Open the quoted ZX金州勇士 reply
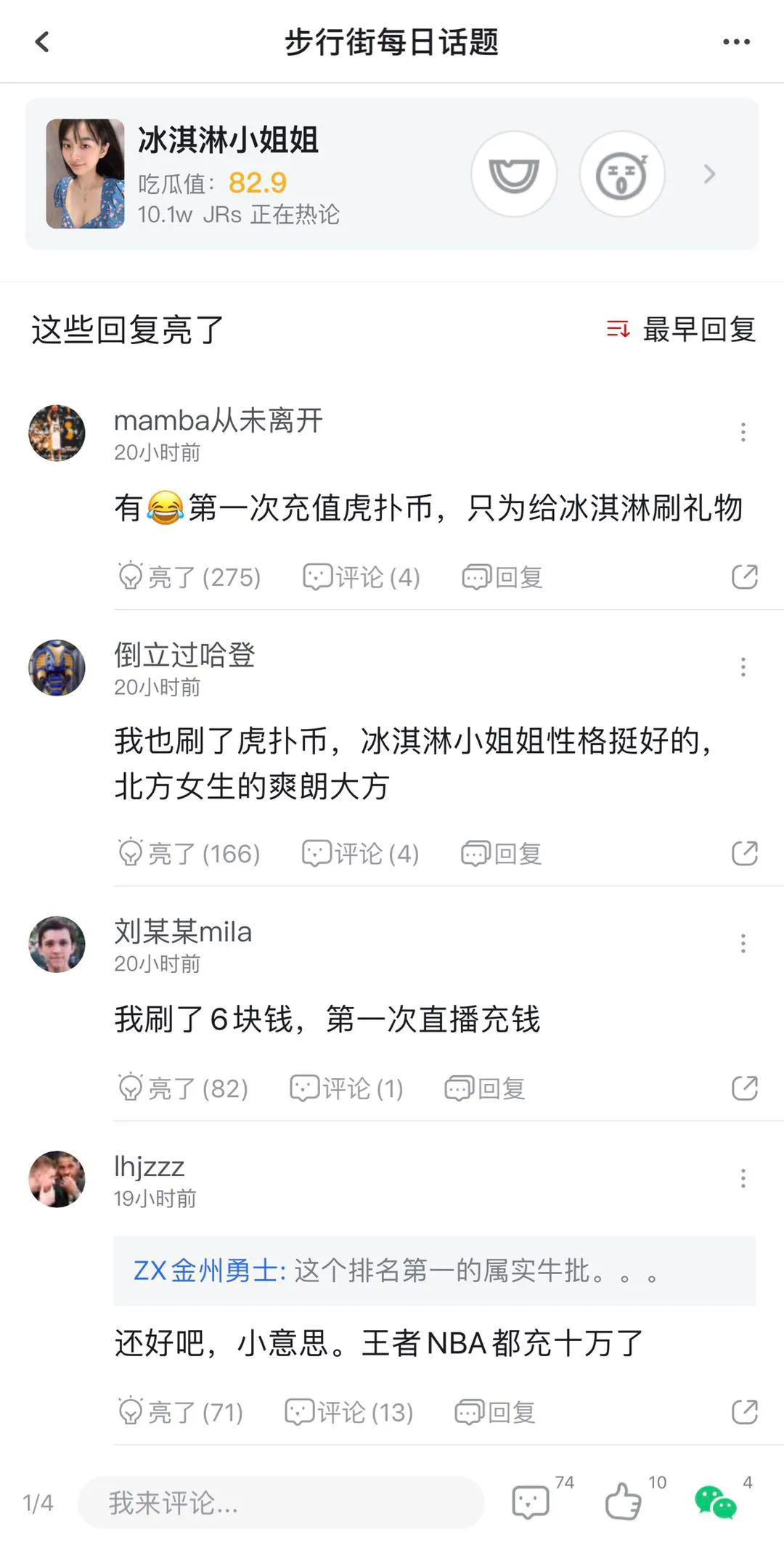 click(x=434, y=1271)
